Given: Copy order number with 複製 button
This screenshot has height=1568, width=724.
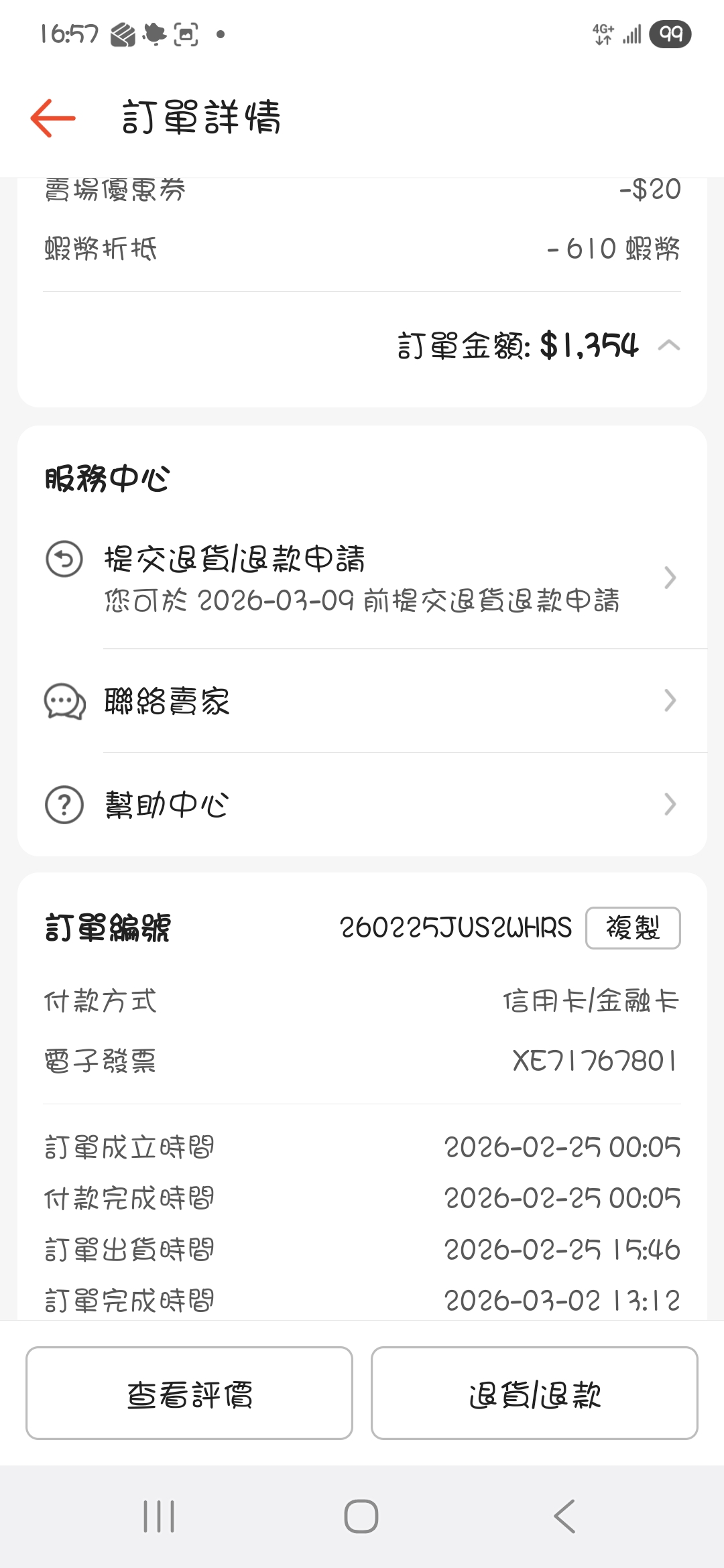Looking at the screenshot, I should coord(633,928).
